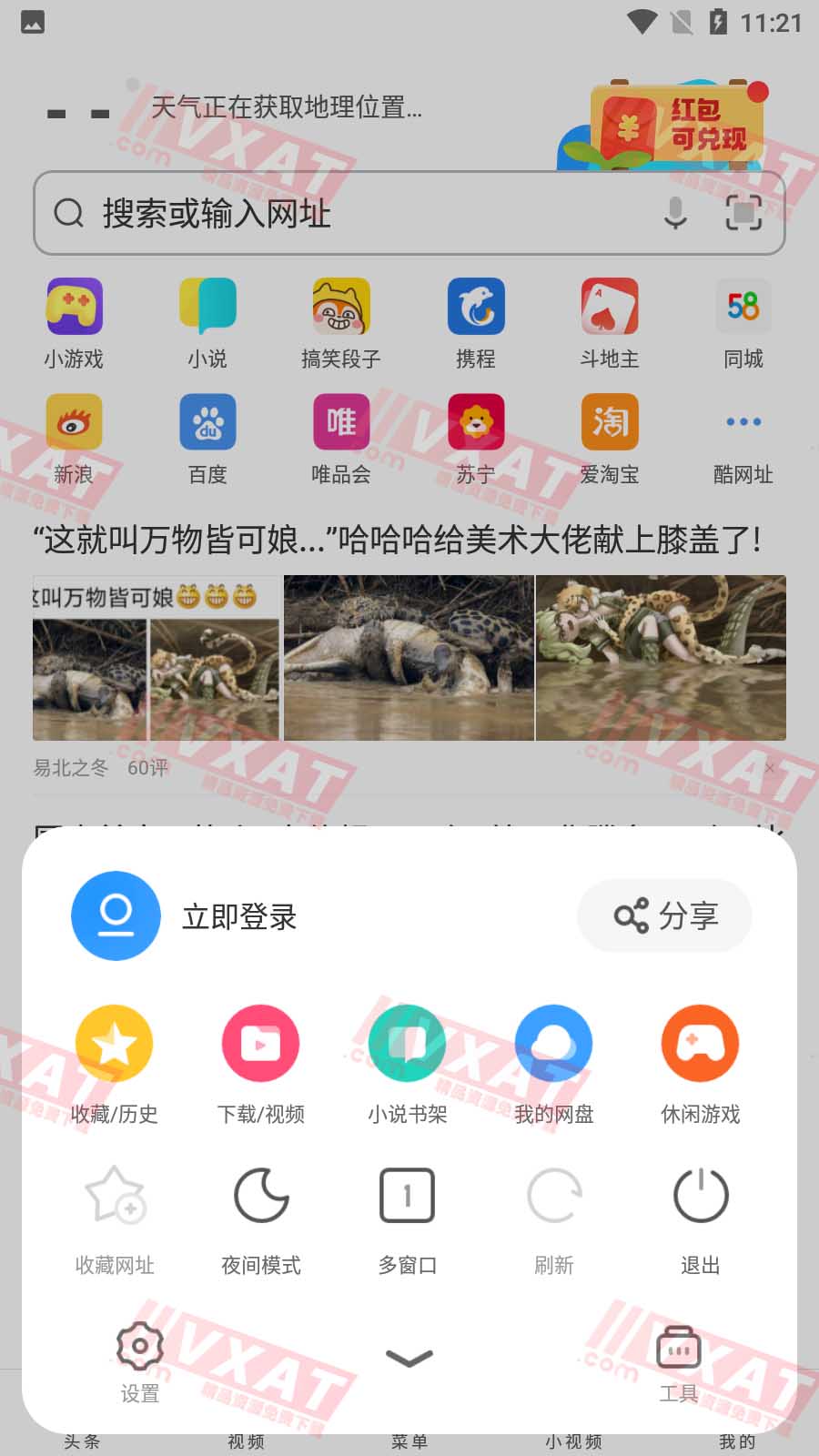This screenshot has height=1456, width=819.
Task: Tap the voice search microphone icon
Action: tap(674, 215)
